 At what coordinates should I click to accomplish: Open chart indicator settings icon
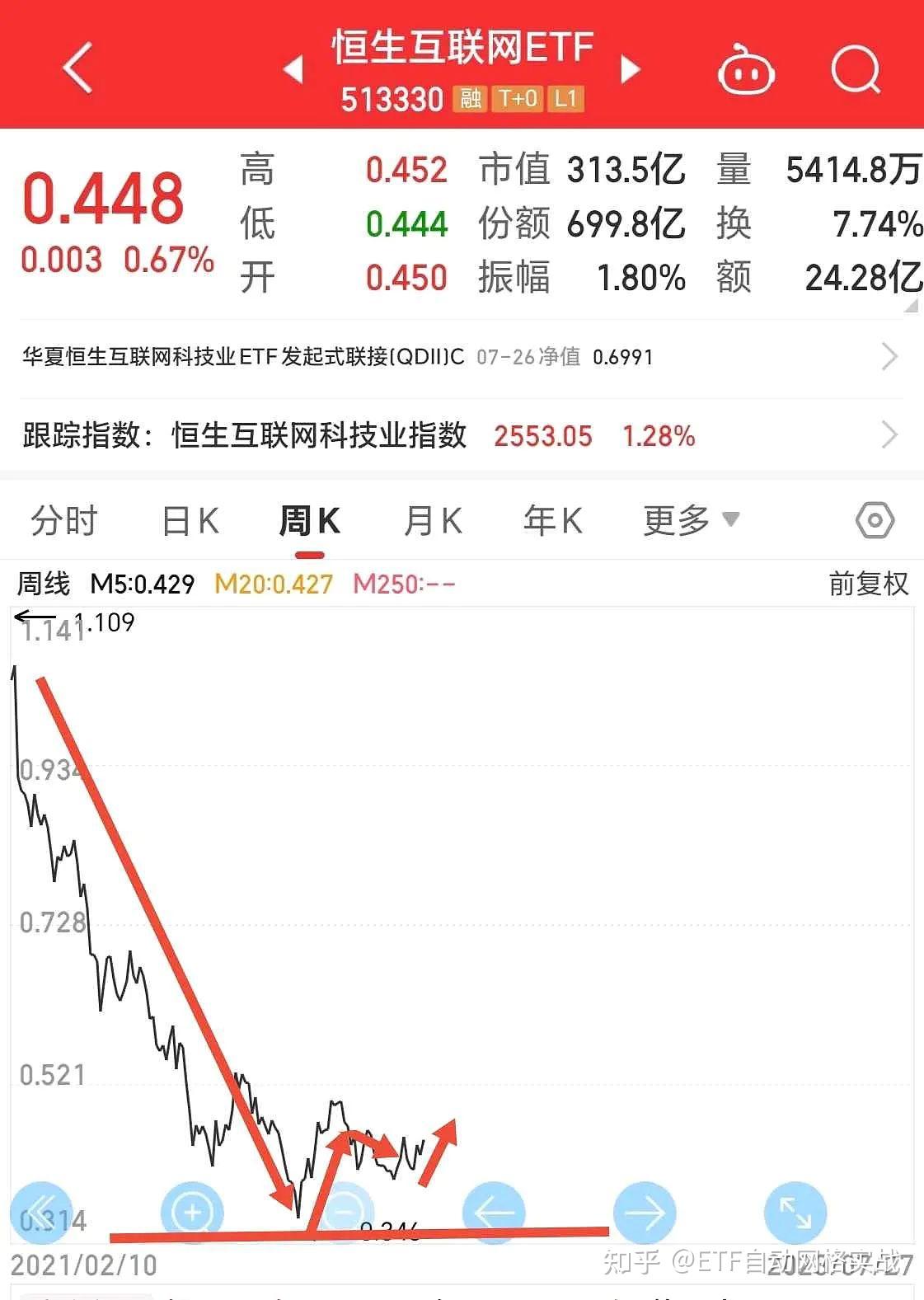pyautogui.click(x=875, y=520)
